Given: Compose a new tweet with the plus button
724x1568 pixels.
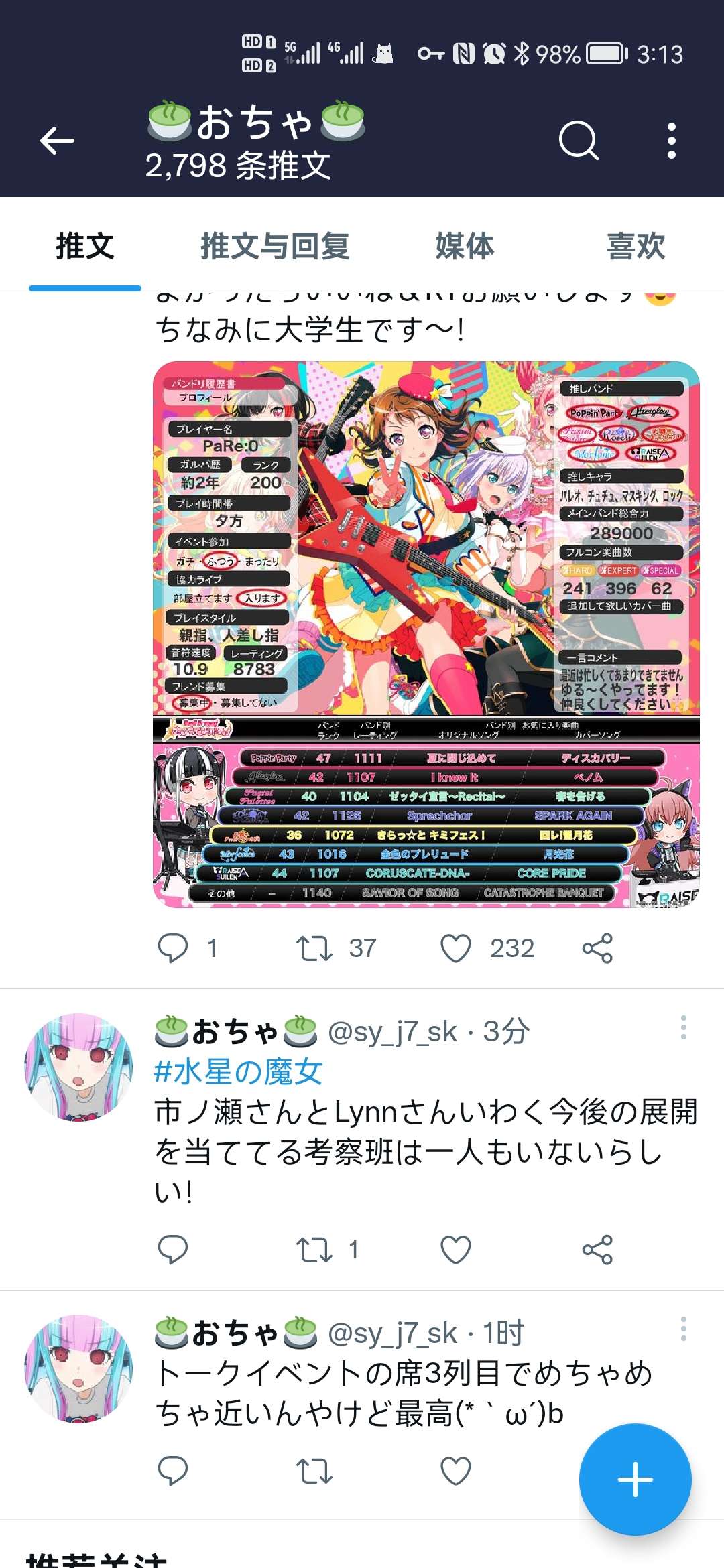Looking at the screenshot, I should click(635, 1480).
